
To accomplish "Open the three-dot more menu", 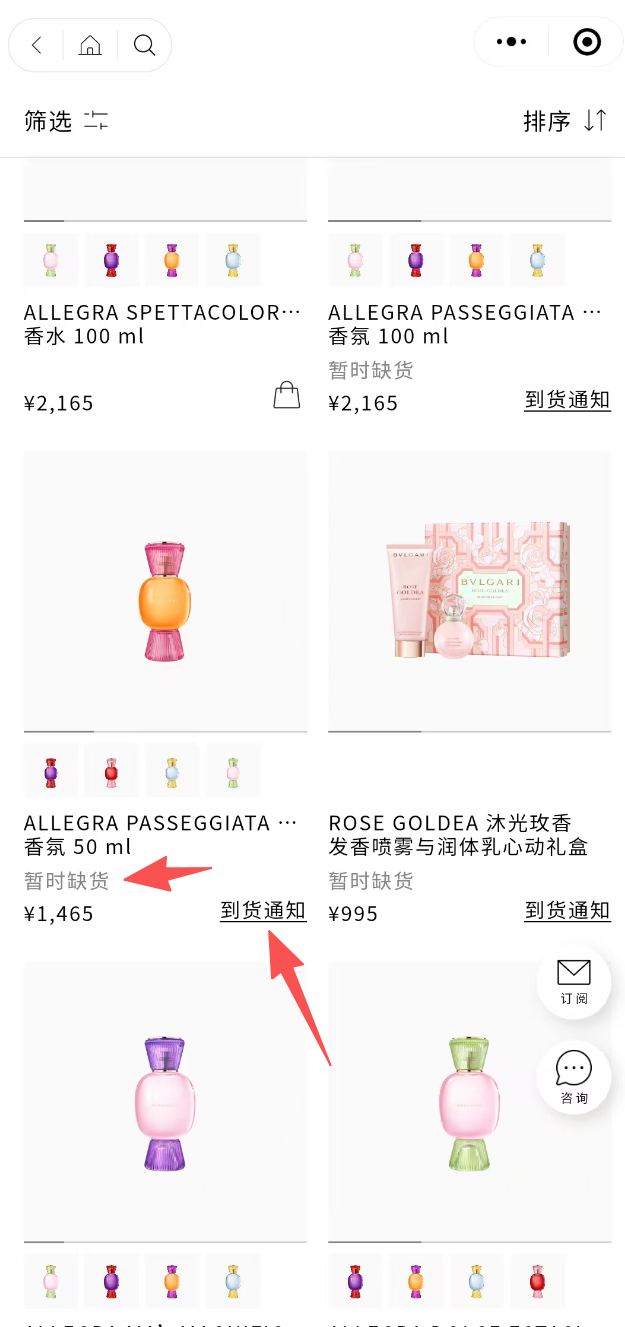I will (x=511, y=42).
